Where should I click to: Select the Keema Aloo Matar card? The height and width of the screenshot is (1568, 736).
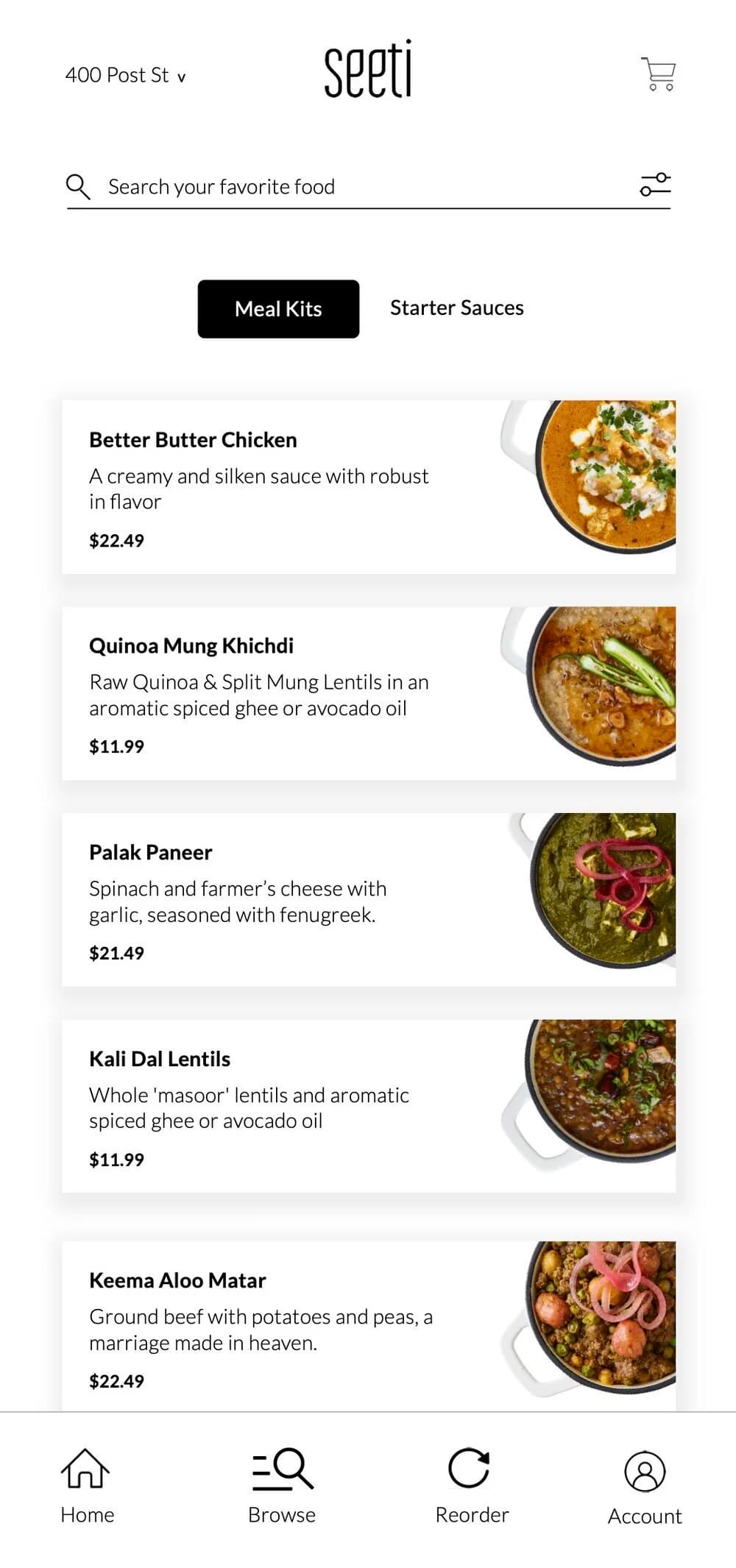pyautogui.click(x=368, y=1324)
